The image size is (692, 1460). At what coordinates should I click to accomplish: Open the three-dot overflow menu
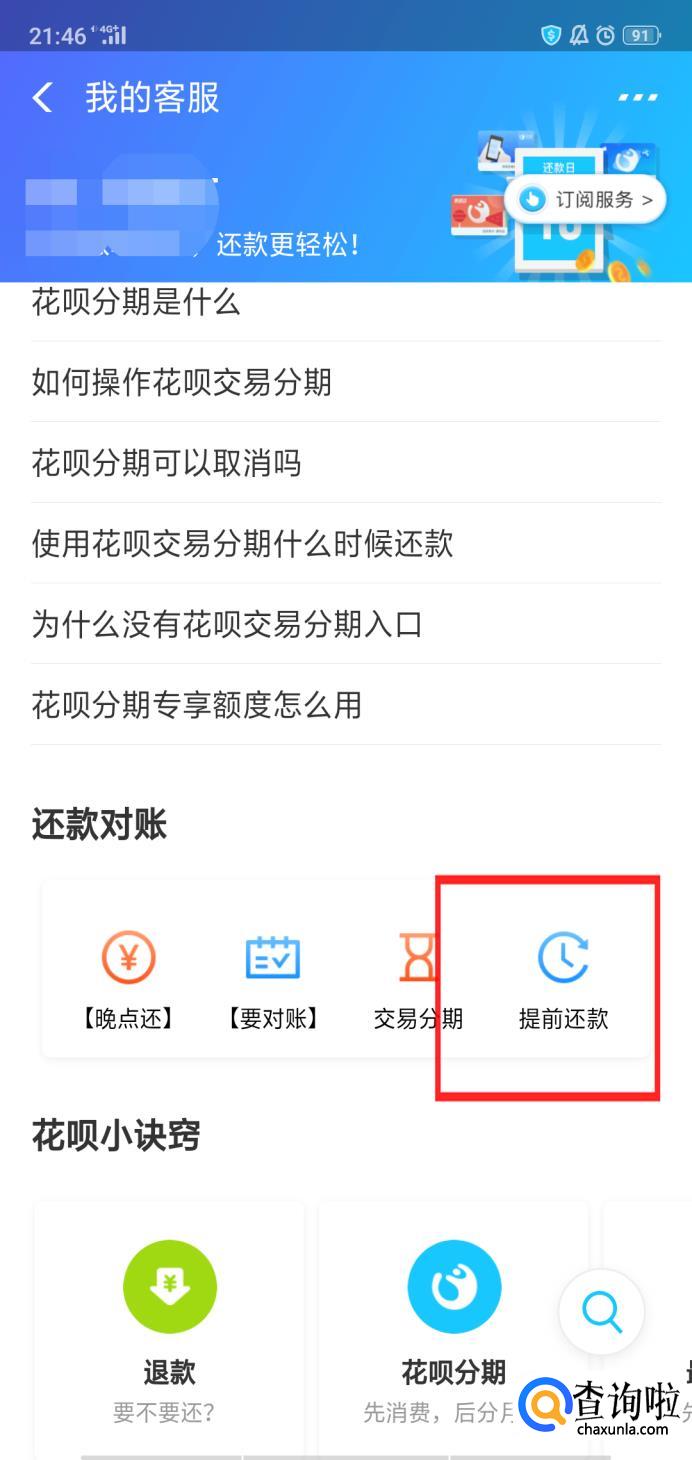[637, 98]
